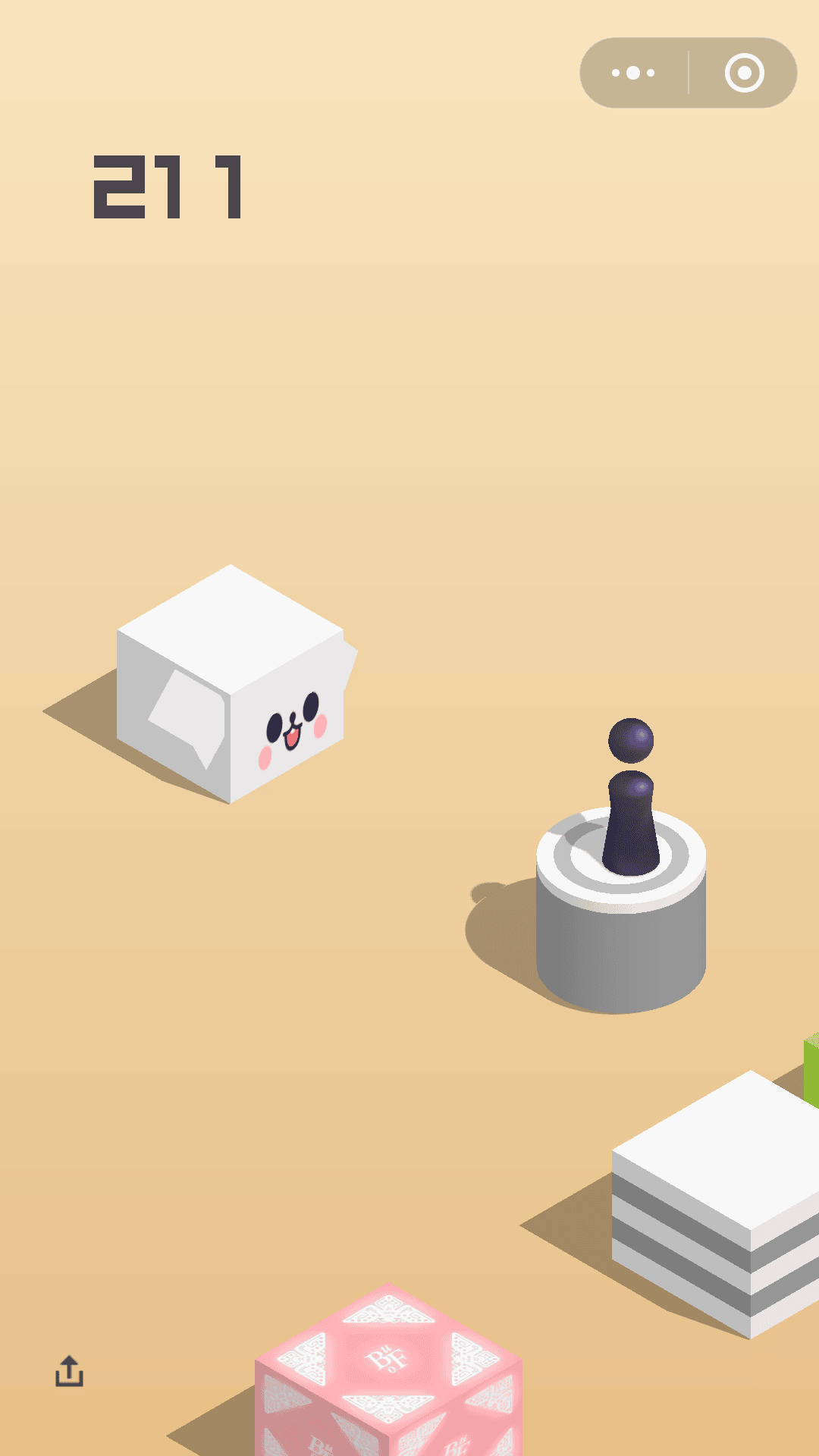The image size is (819, 1456).
Task: Open the mini program three-dot menu
Action: [x=633, y=73]
